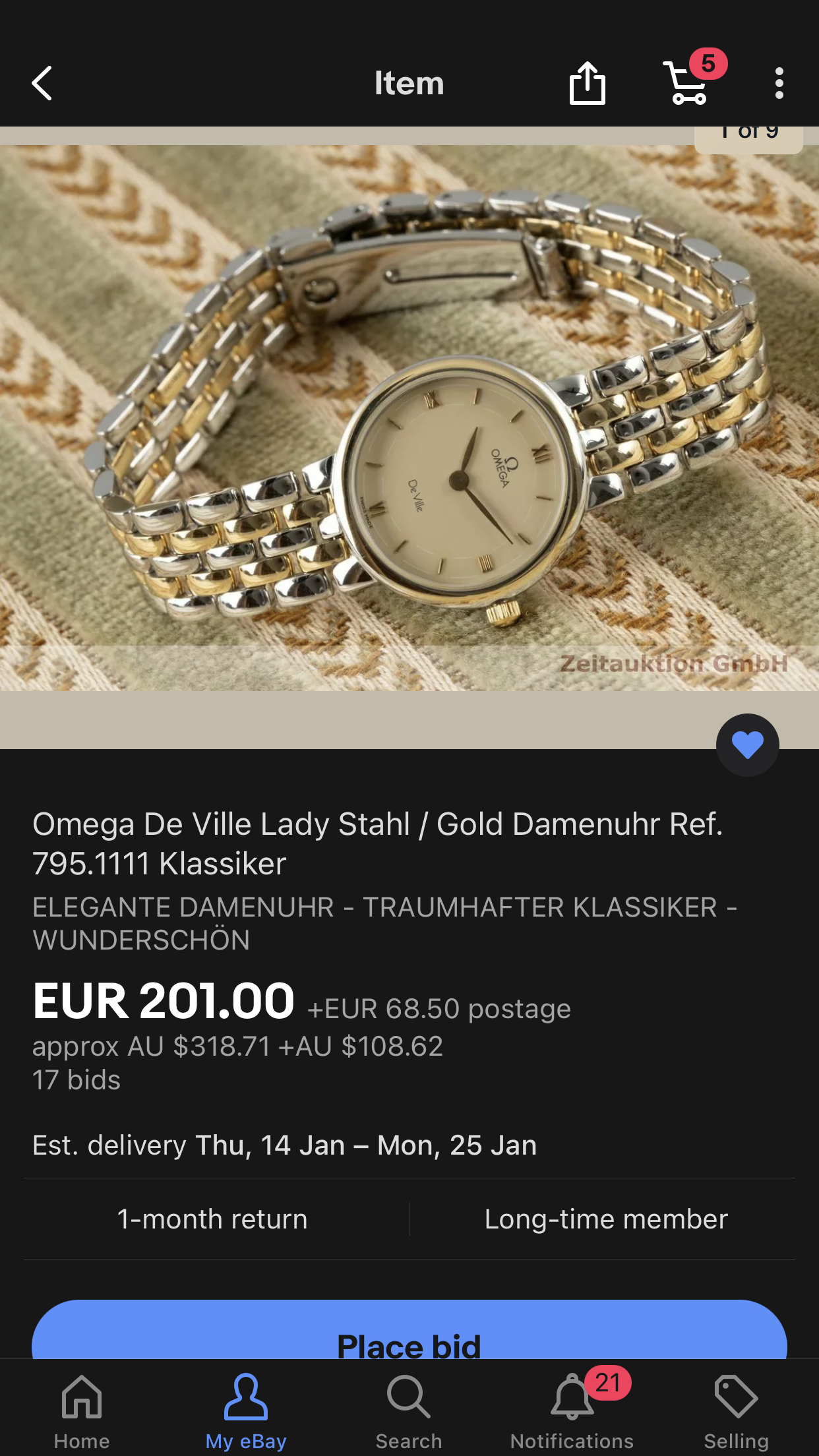Open the shopping cart
Screen dimensions: 819x1456
pos(687,83)
